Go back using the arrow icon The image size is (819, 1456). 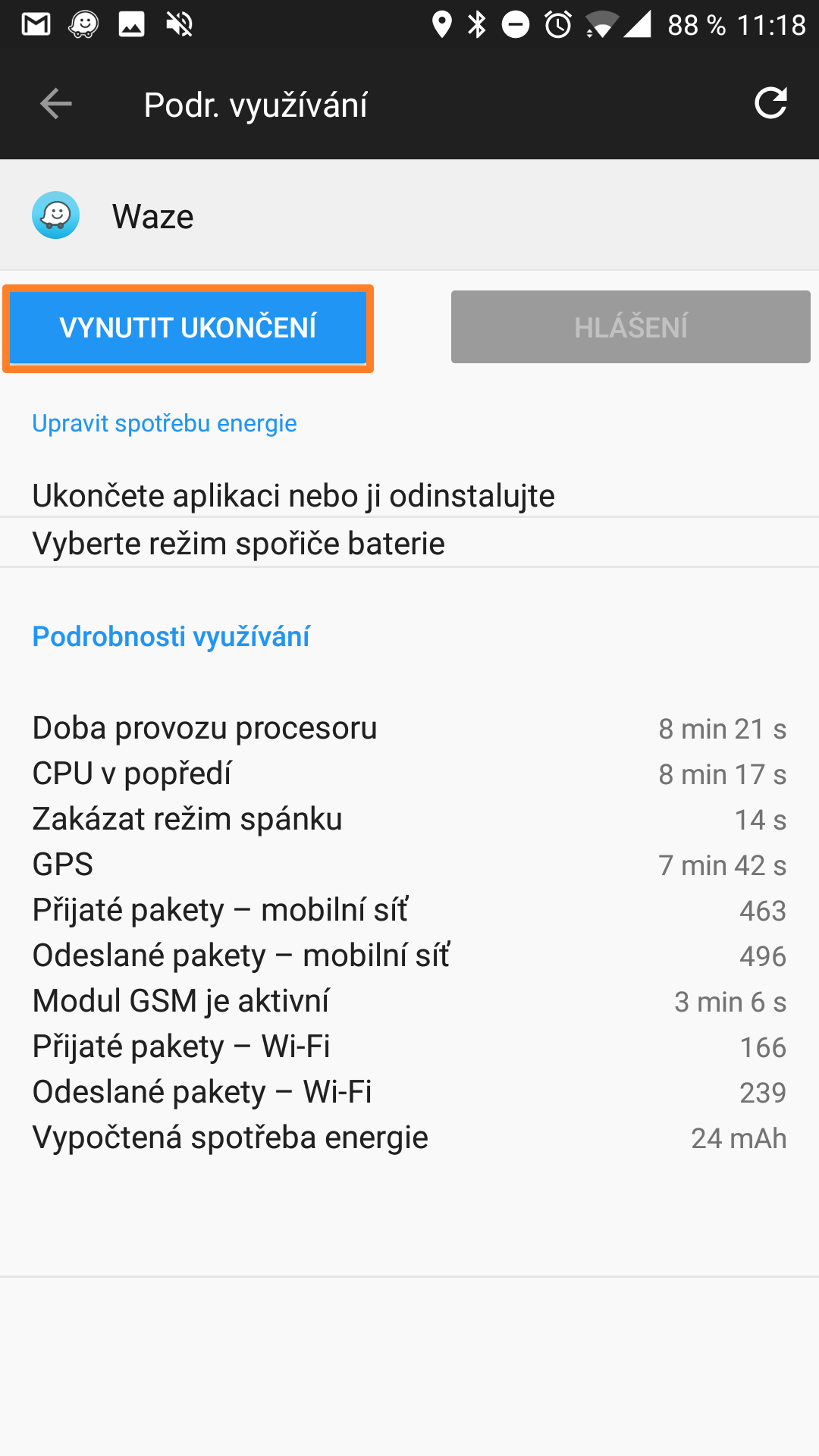(55, 104)
